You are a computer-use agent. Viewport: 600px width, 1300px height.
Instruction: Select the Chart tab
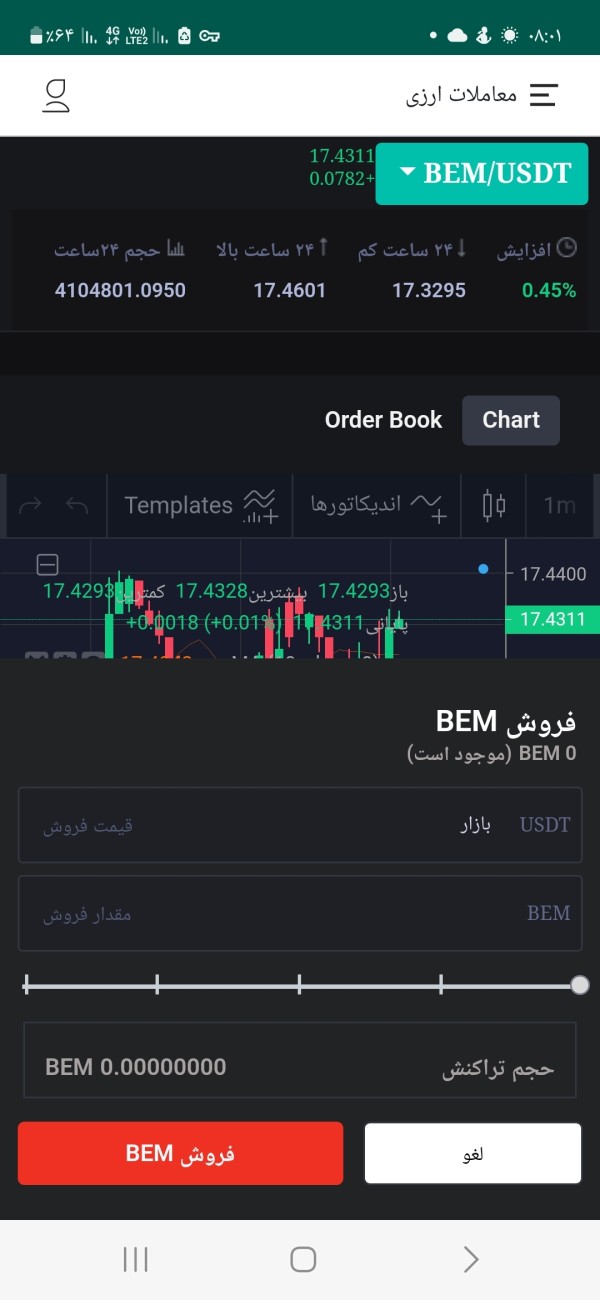click(511, 420)
